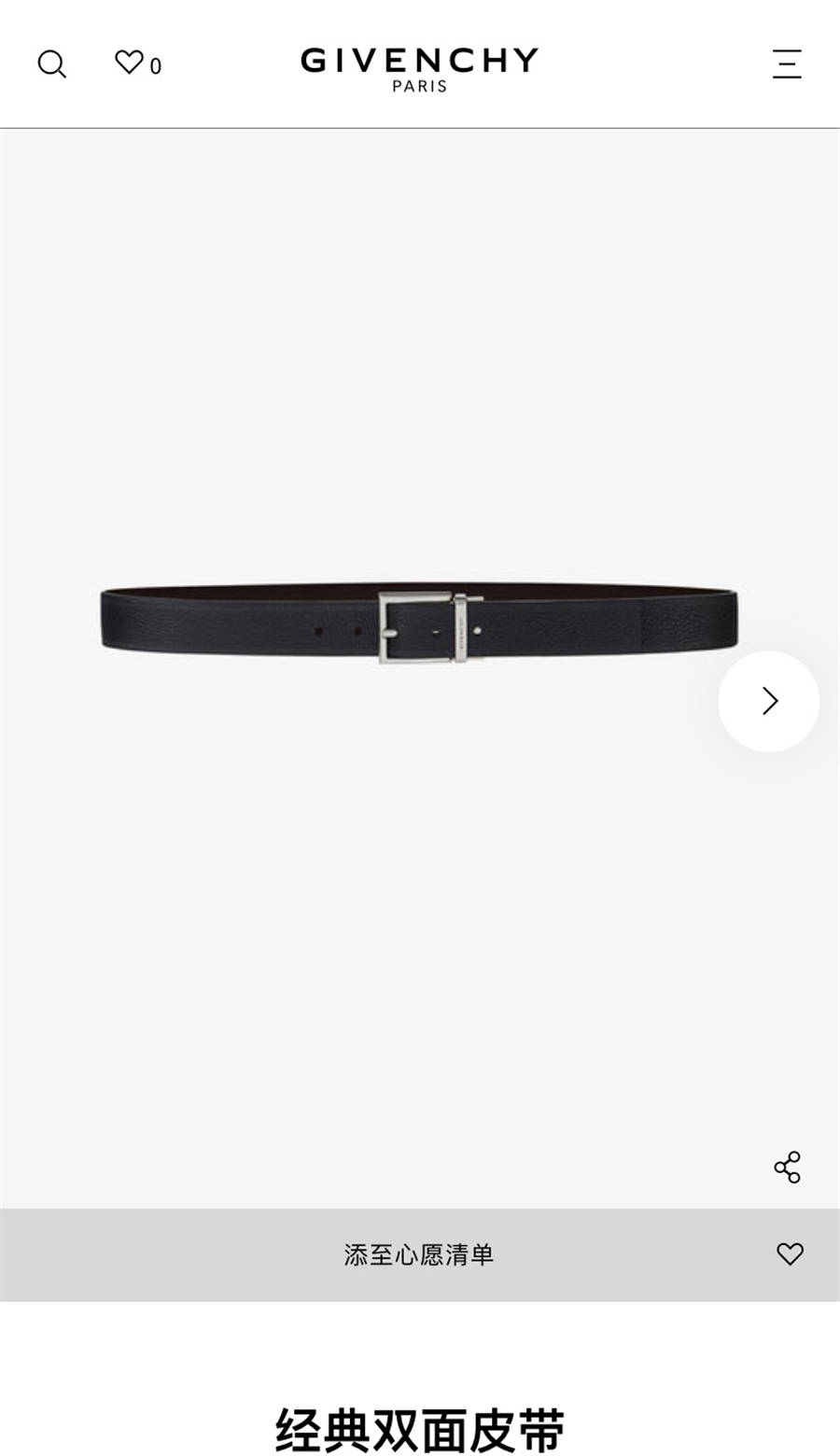The image size is (840, 1456).
Task: Open the wishlist heart in header
Action: pos(129,63)
